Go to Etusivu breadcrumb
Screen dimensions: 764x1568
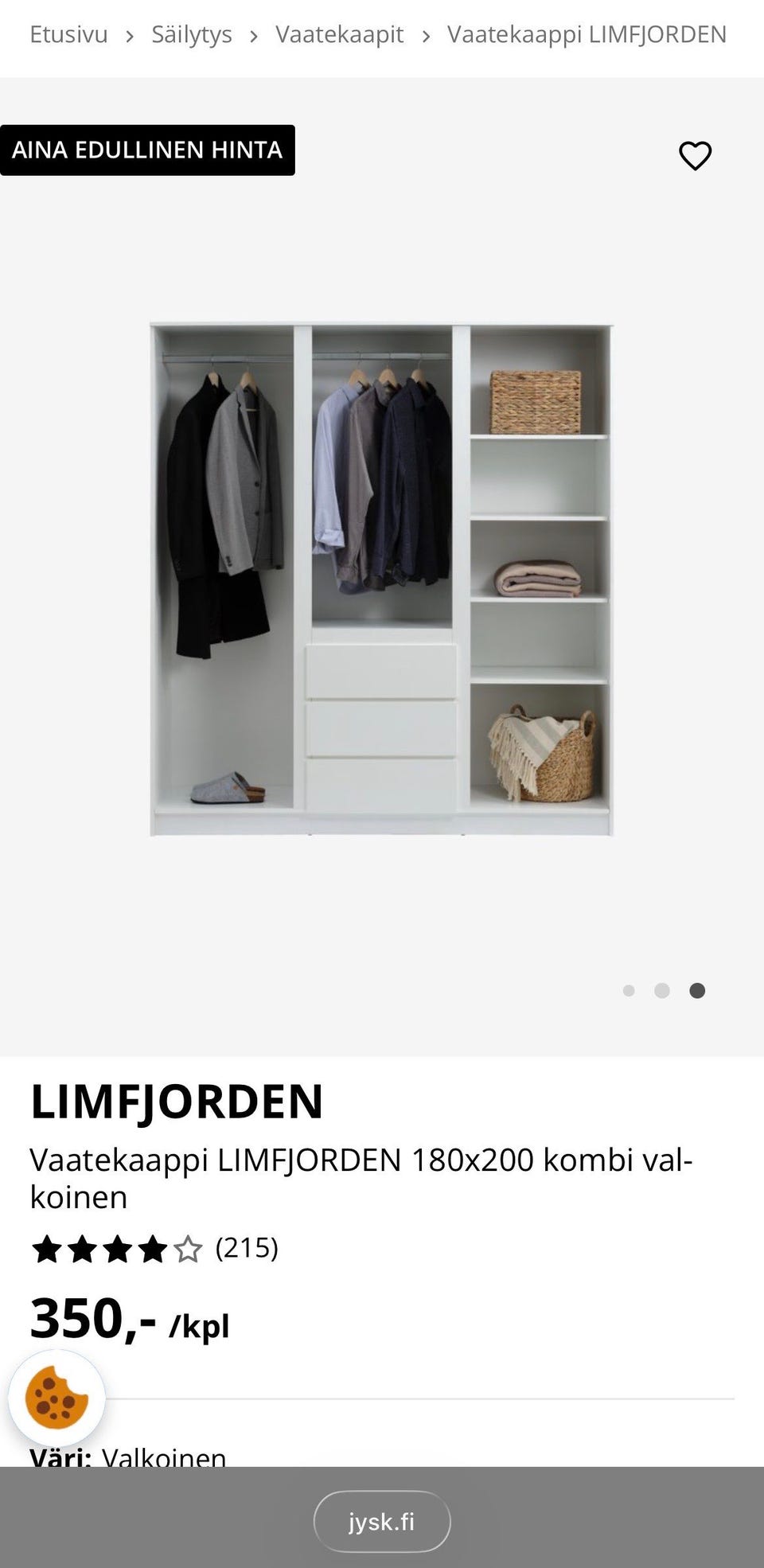(68, 35)
